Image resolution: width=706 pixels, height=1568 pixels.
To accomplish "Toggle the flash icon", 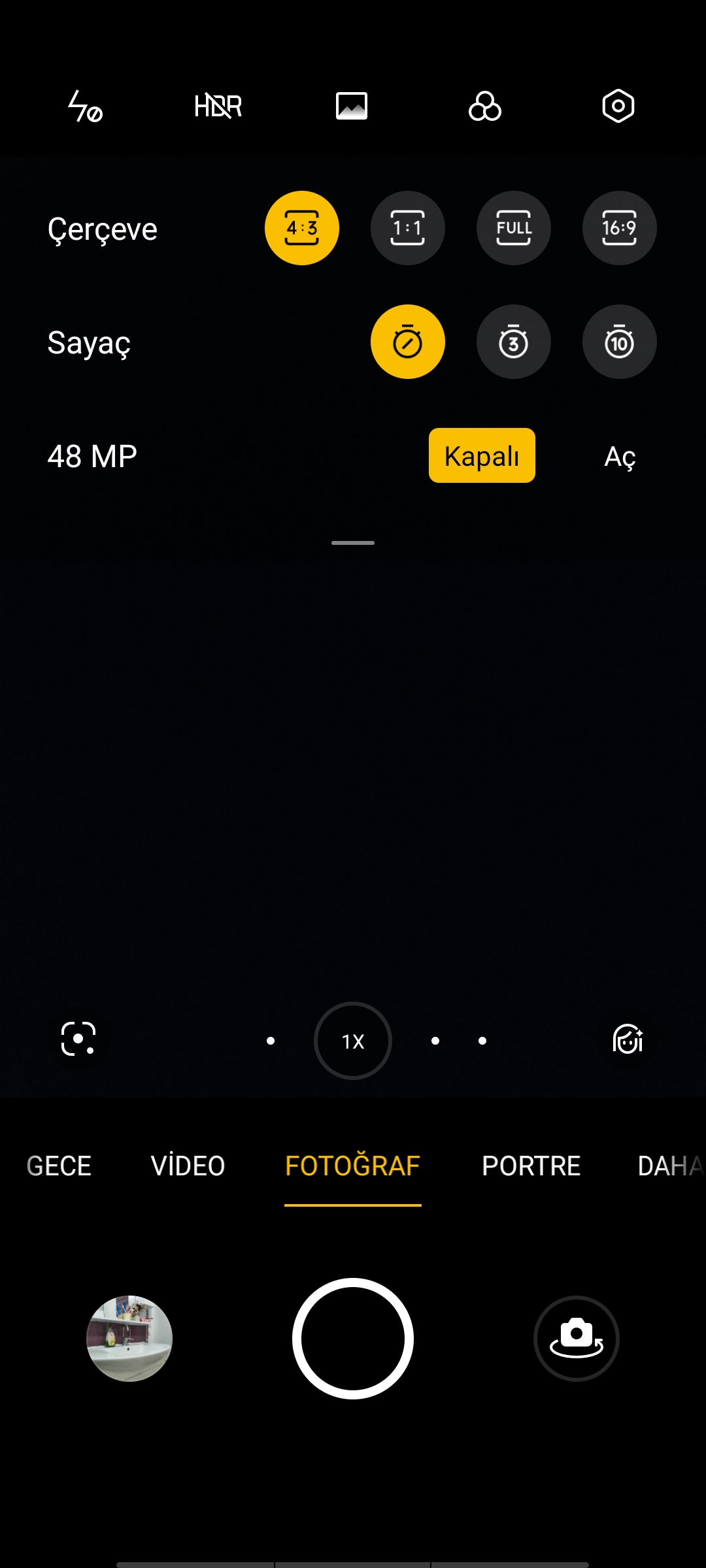I will pos(86,106).
